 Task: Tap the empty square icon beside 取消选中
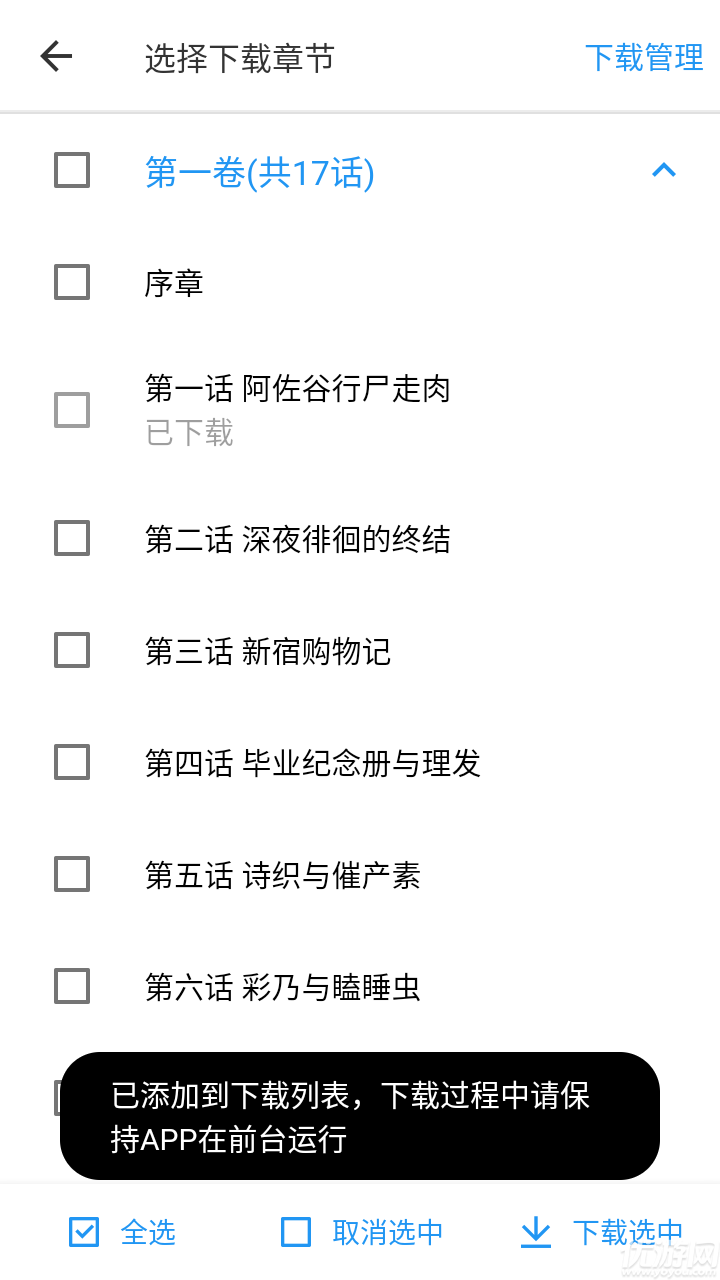297,1233
